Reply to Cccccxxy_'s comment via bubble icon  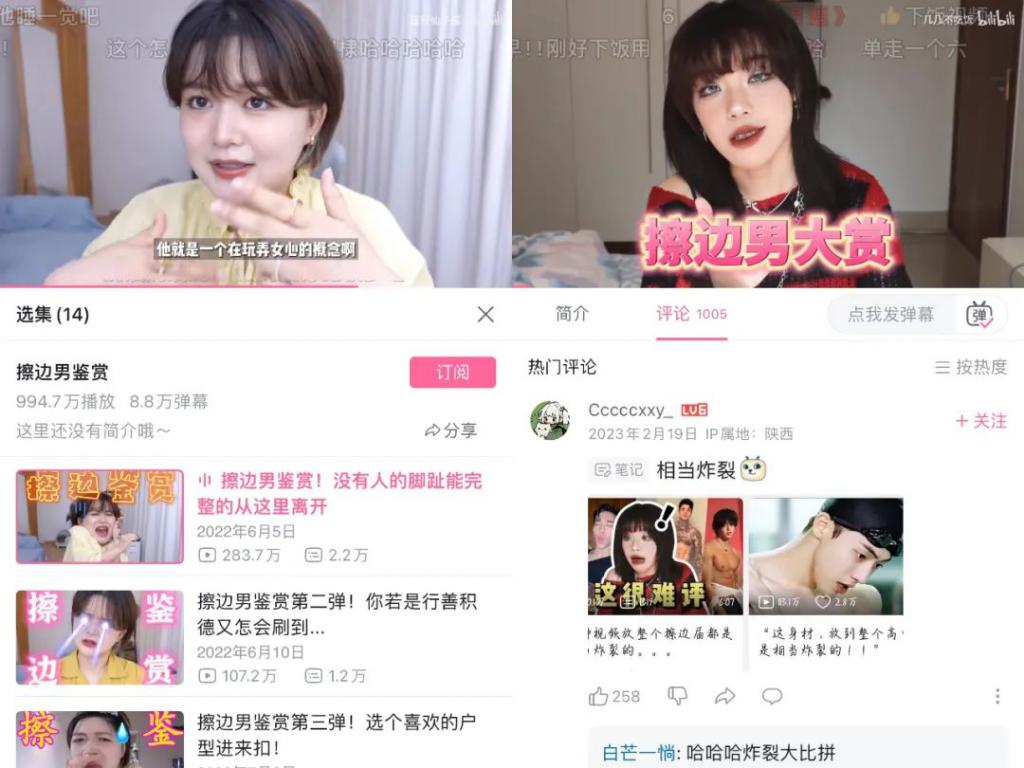coord(772,696)
